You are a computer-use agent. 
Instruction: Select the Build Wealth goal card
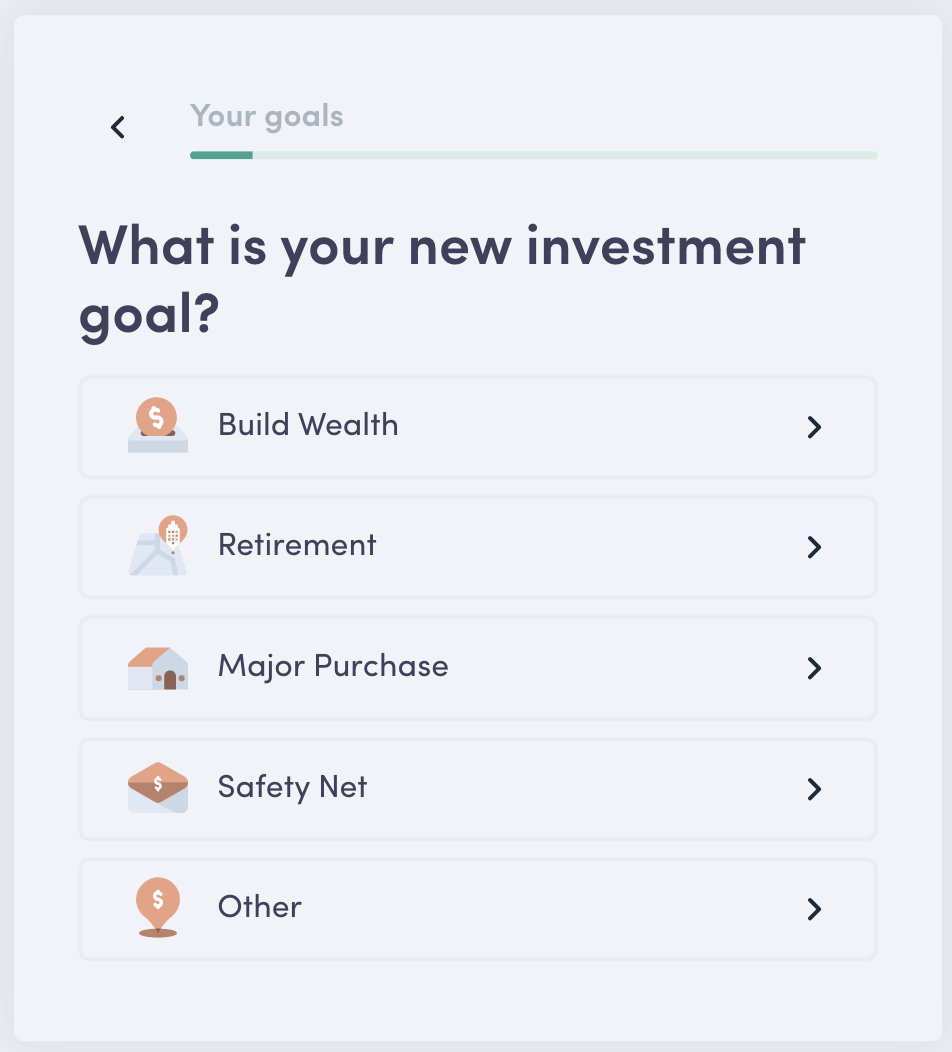[x=477, y=427]
